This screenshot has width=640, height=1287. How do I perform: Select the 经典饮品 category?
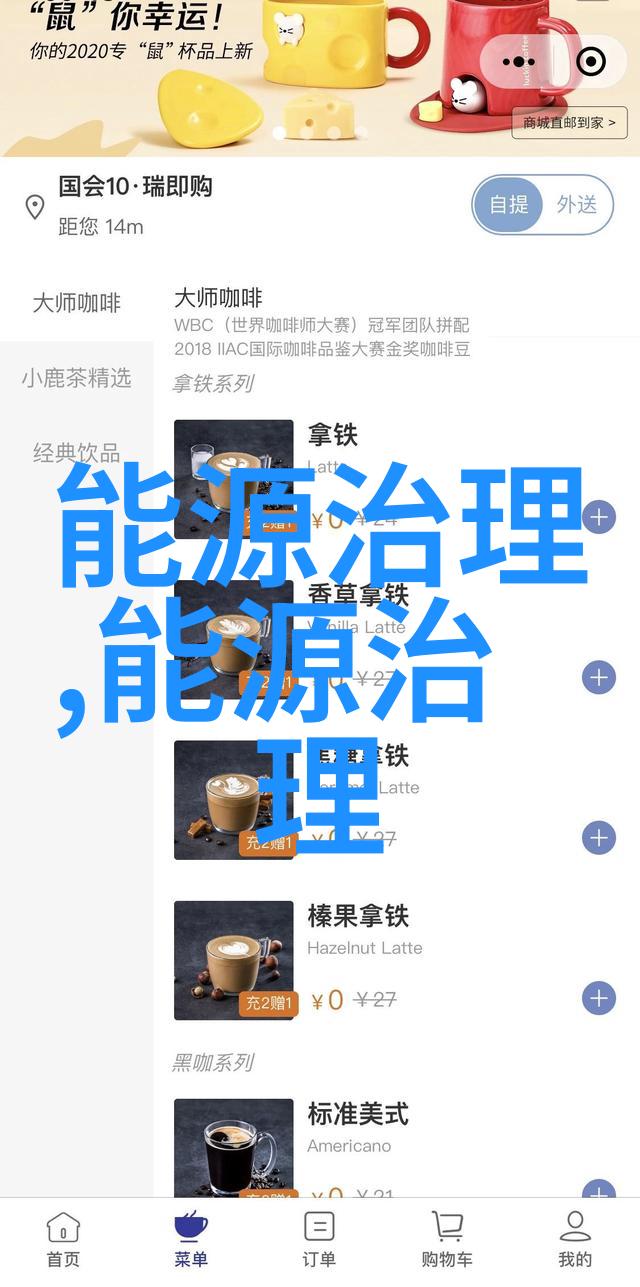(76, 453)
